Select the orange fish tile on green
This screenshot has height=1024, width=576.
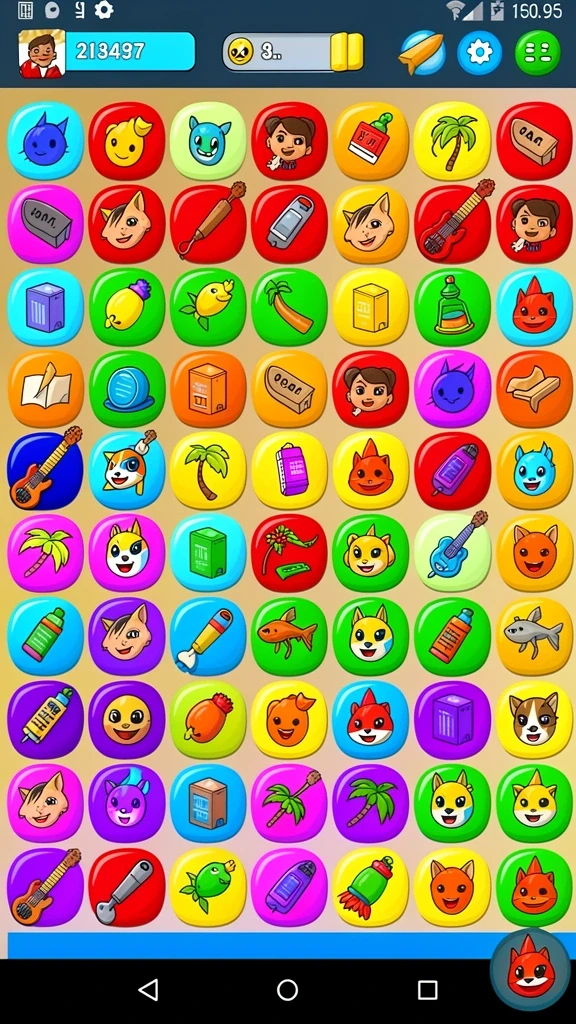click(x=289, y=636)
